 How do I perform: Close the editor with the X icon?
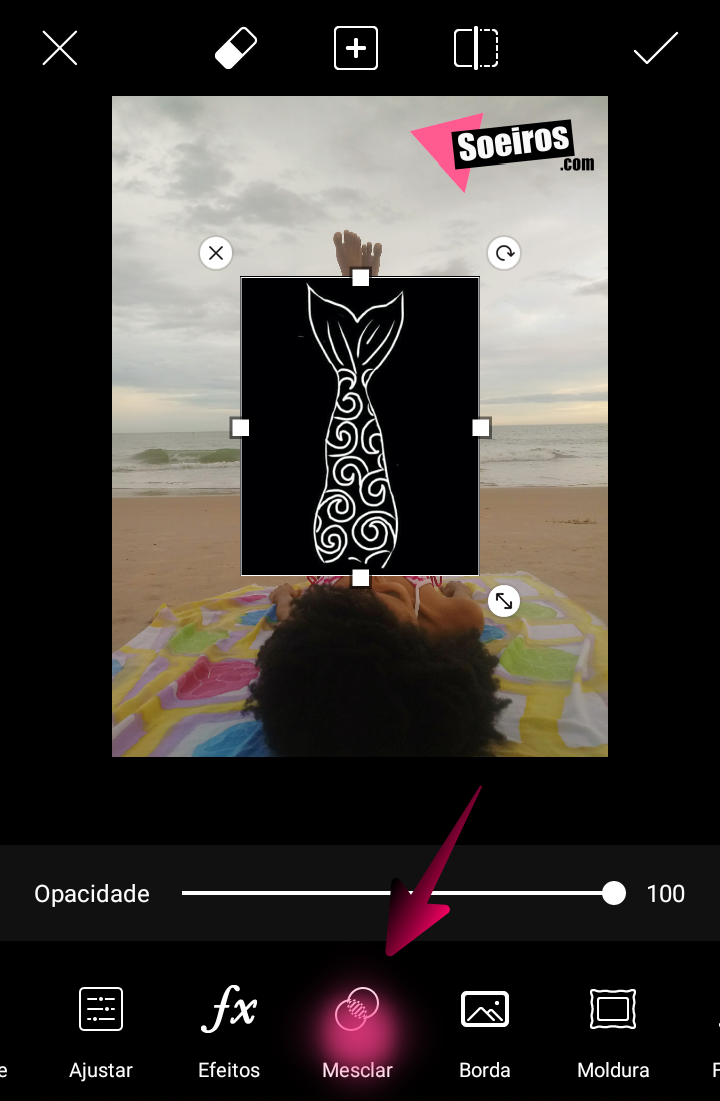click(x=60, y=48)
